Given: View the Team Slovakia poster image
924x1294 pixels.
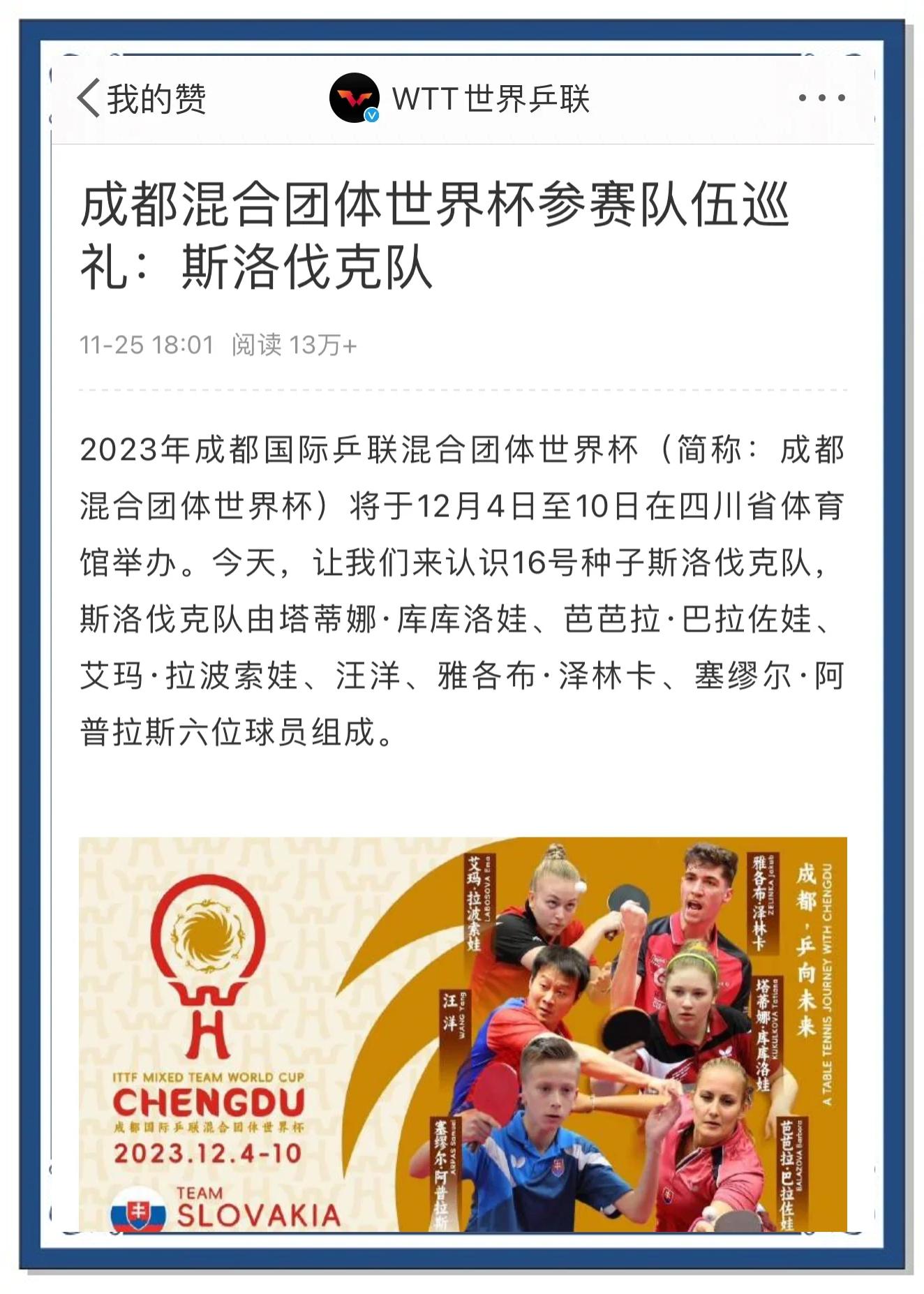Looking at the screenshot, I should click(x=462, y=1033).
